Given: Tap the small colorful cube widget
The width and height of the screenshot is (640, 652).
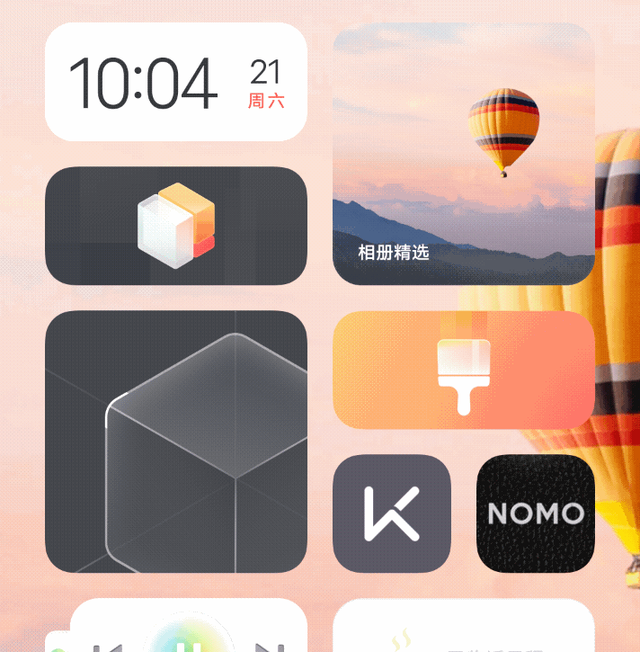Looking at the screenshot, I should click(x=176, y=225).
